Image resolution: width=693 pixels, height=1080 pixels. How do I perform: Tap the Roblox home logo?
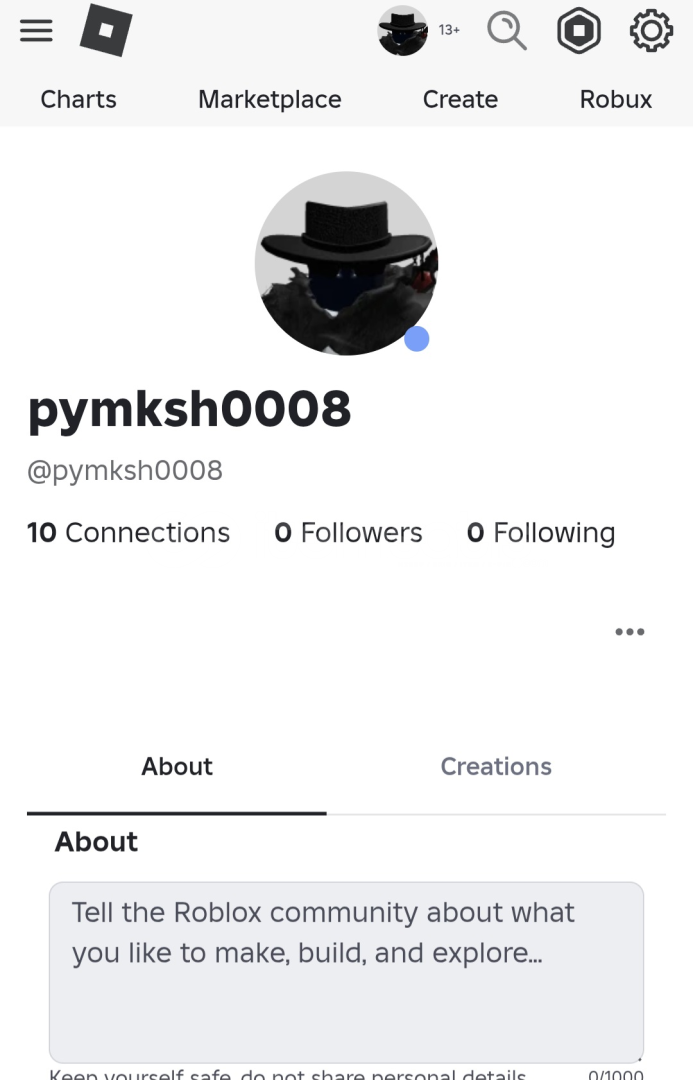[x=106, y=31]
